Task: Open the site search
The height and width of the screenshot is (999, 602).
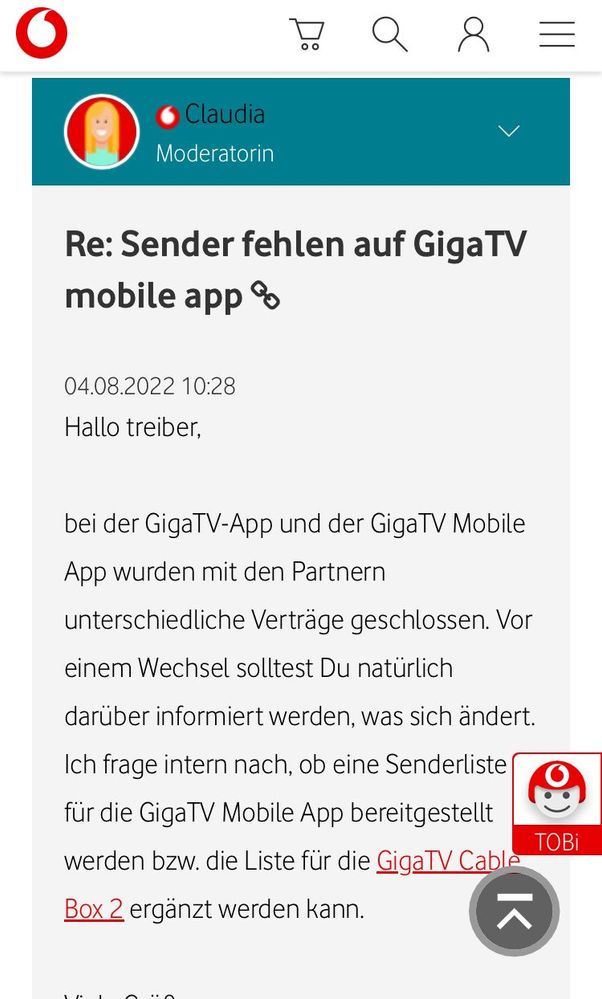Action: pyautogui.click(x=389, y=34)
